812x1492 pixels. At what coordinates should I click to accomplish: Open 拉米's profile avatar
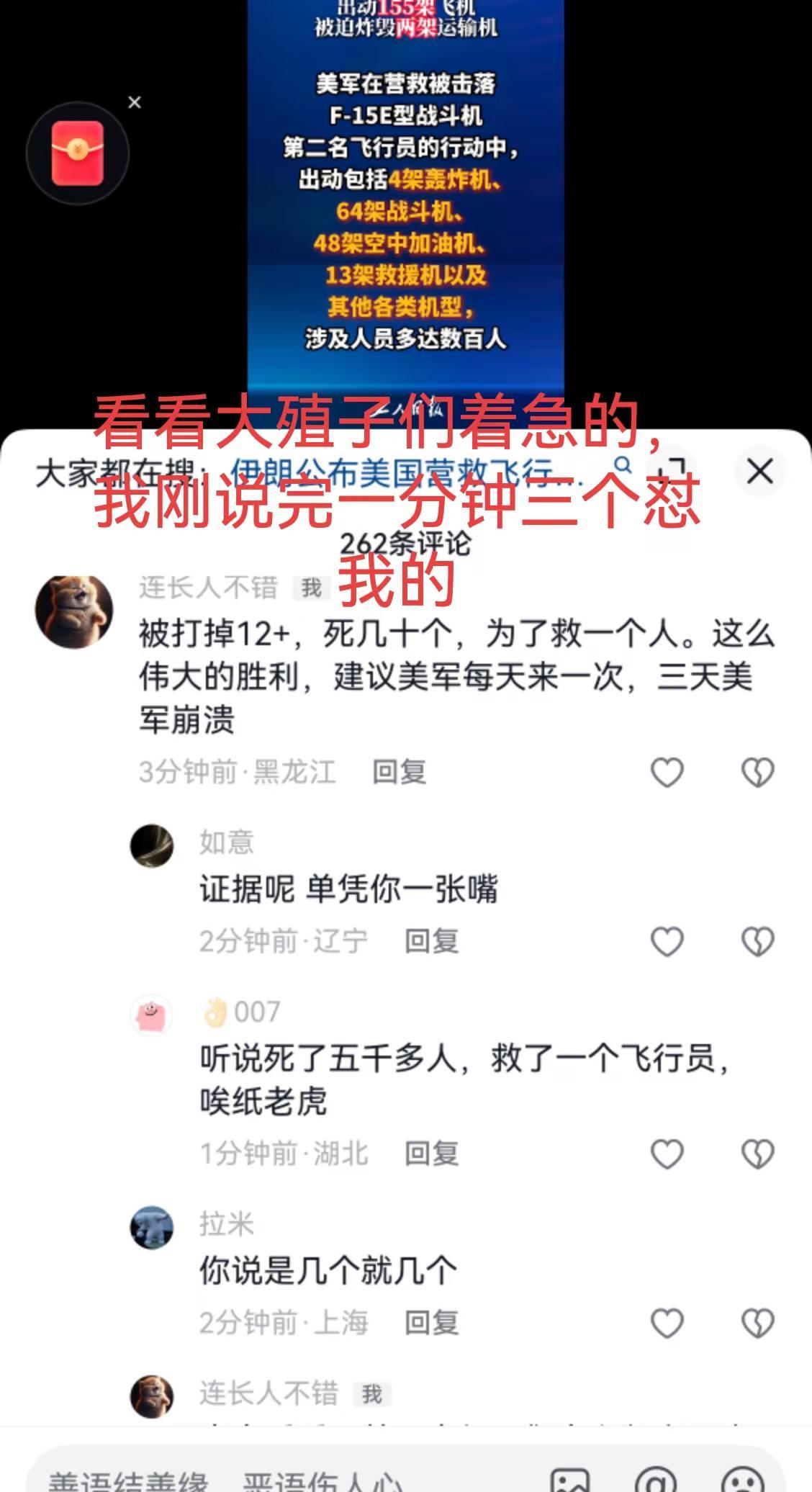151,1225
